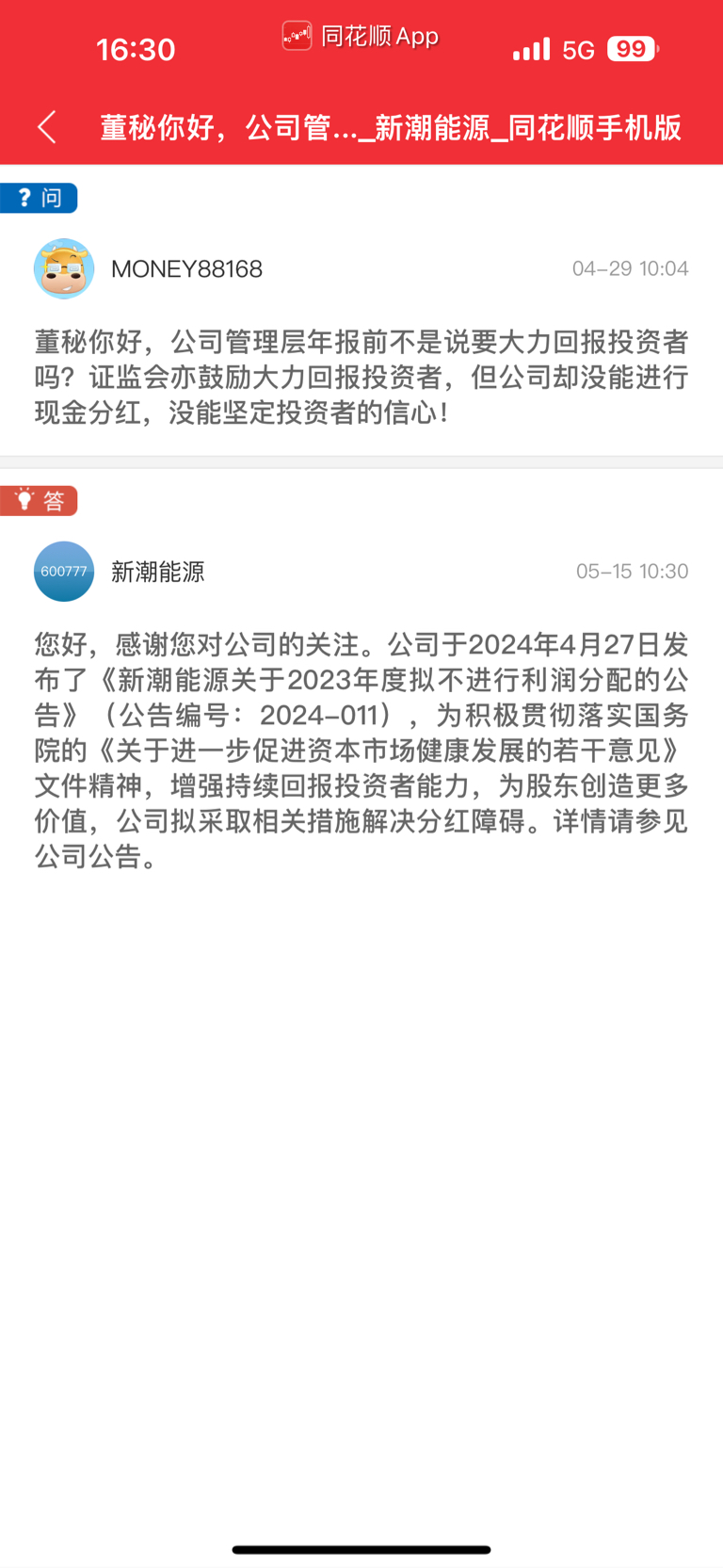Open MONEY88168's cartoon avatar
The image size is (723, 1568).
click(x=64, y=268)
